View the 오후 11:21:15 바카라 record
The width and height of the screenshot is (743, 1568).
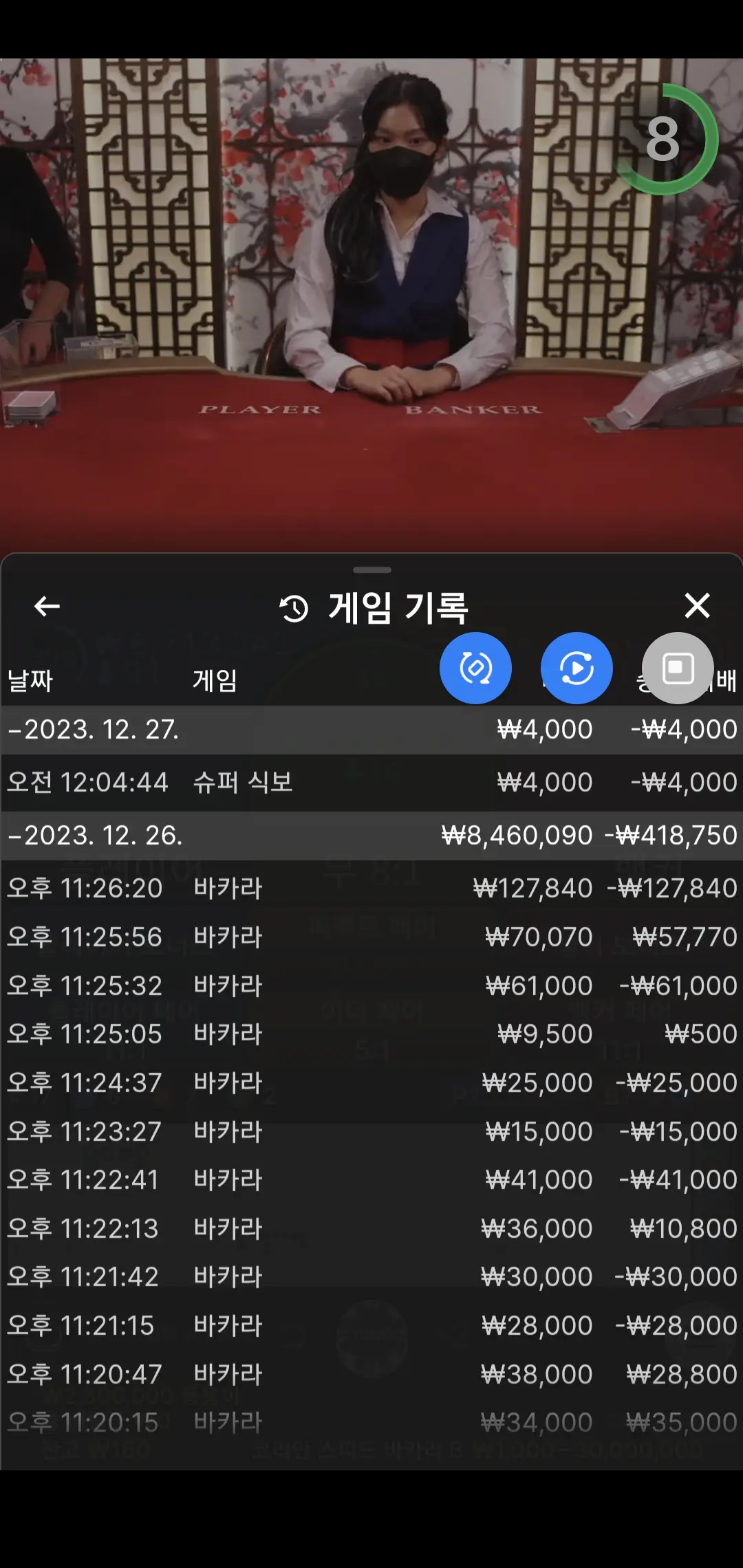[x=371, y=1325]
